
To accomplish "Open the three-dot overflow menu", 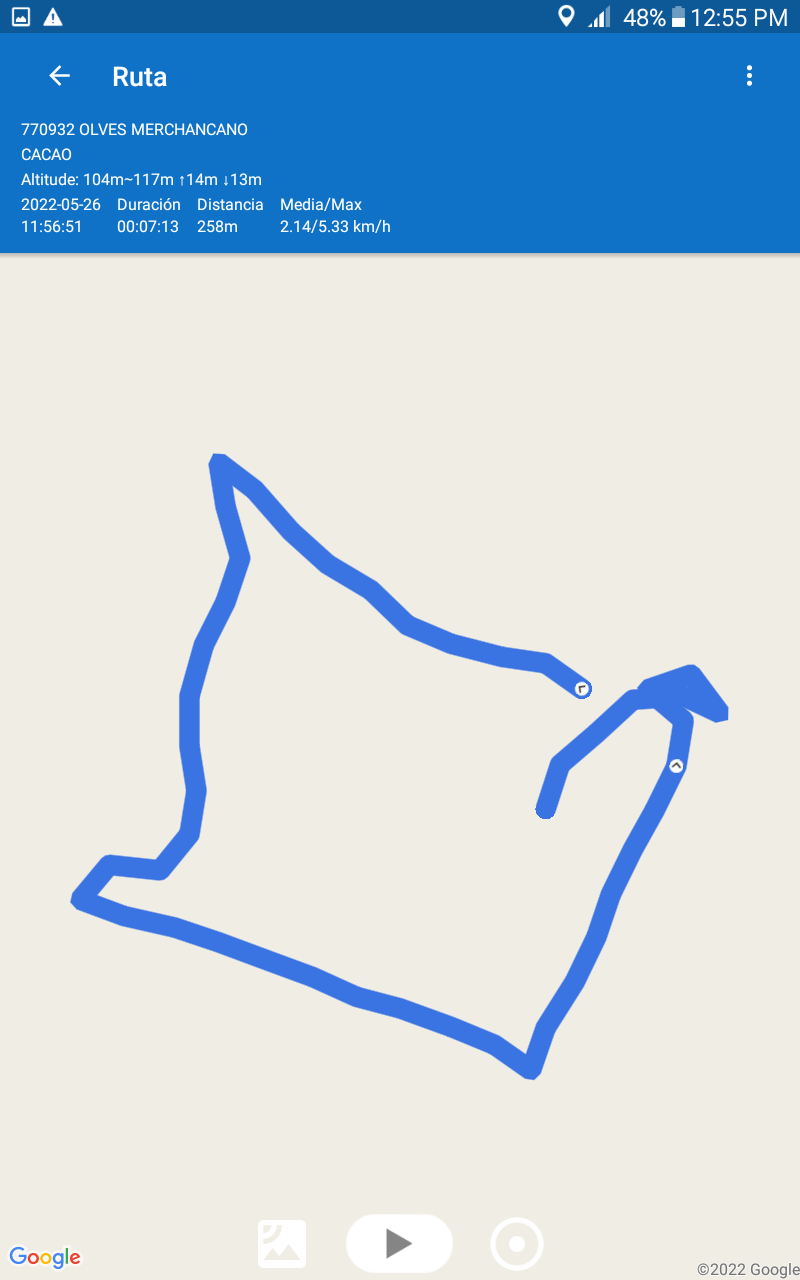I will point(749,76).
